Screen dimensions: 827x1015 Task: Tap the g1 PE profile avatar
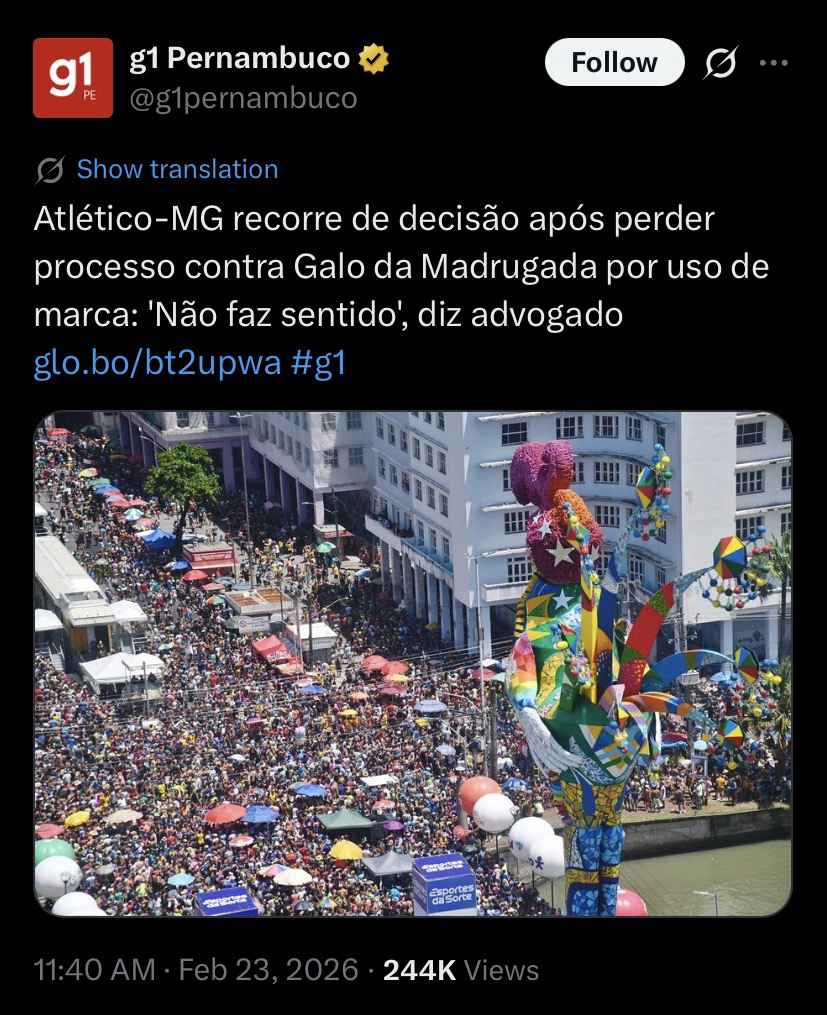pos(73,78)
